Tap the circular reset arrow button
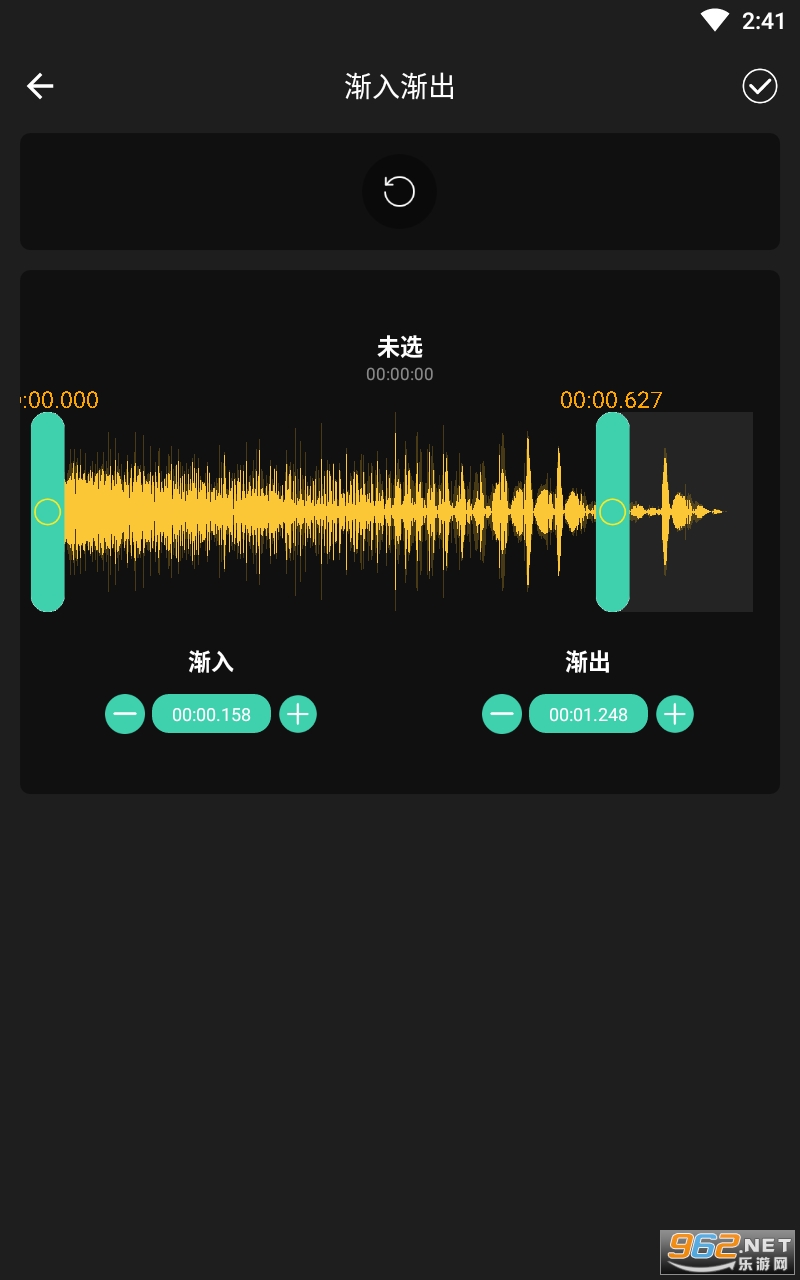 [x=399, y=191]
